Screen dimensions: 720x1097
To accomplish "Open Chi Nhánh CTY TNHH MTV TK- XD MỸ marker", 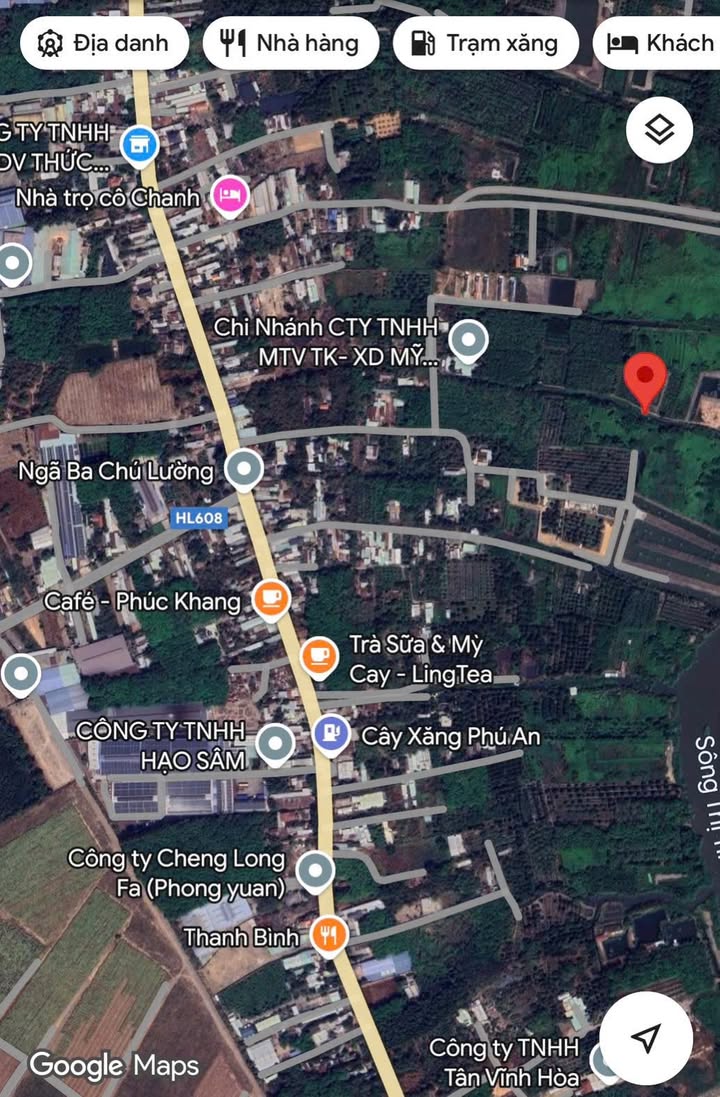I will pyautogui.click(x=467, y=341).
